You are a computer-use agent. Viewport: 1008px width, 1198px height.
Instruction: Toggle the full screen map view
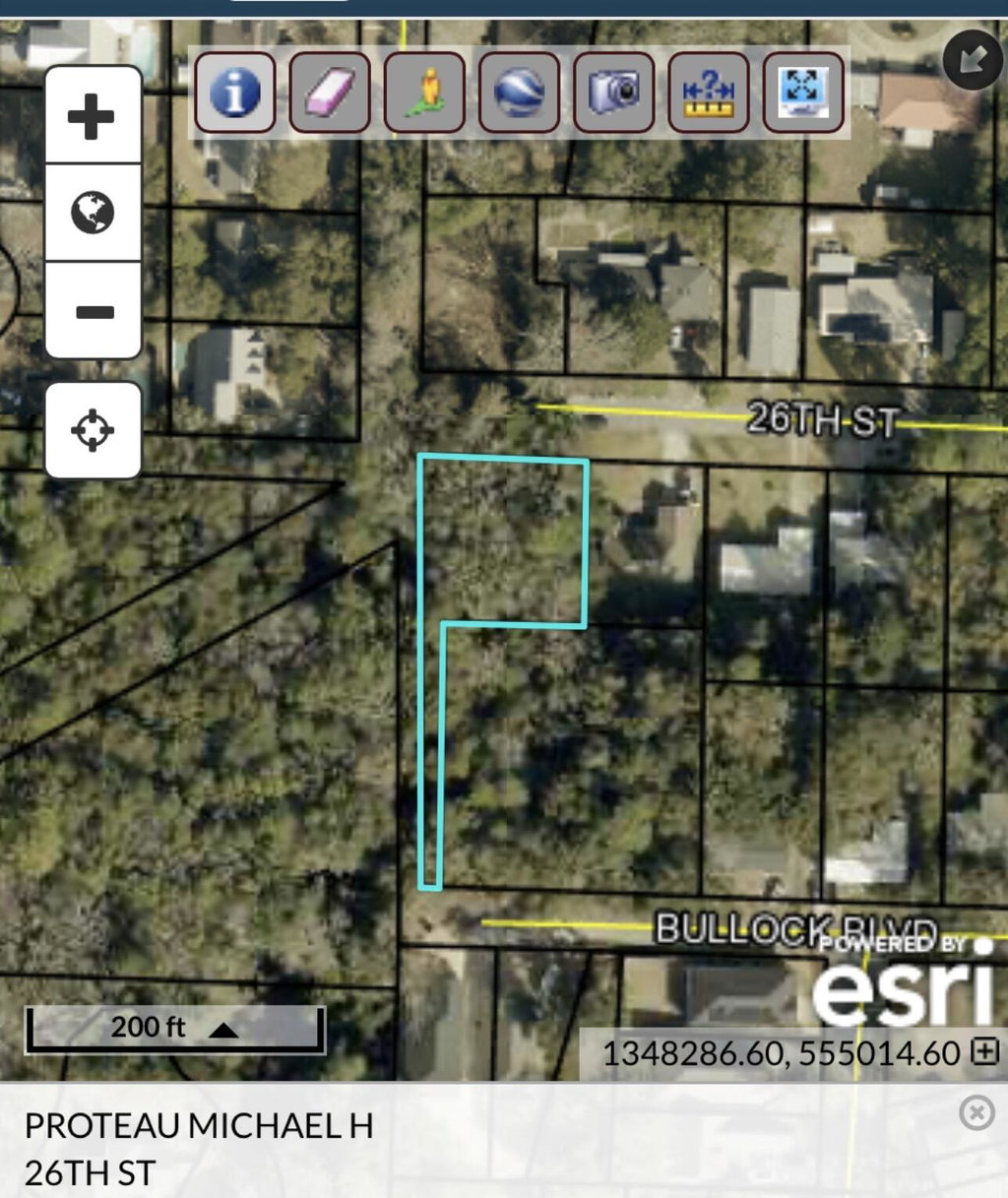(x=802, y=94)
